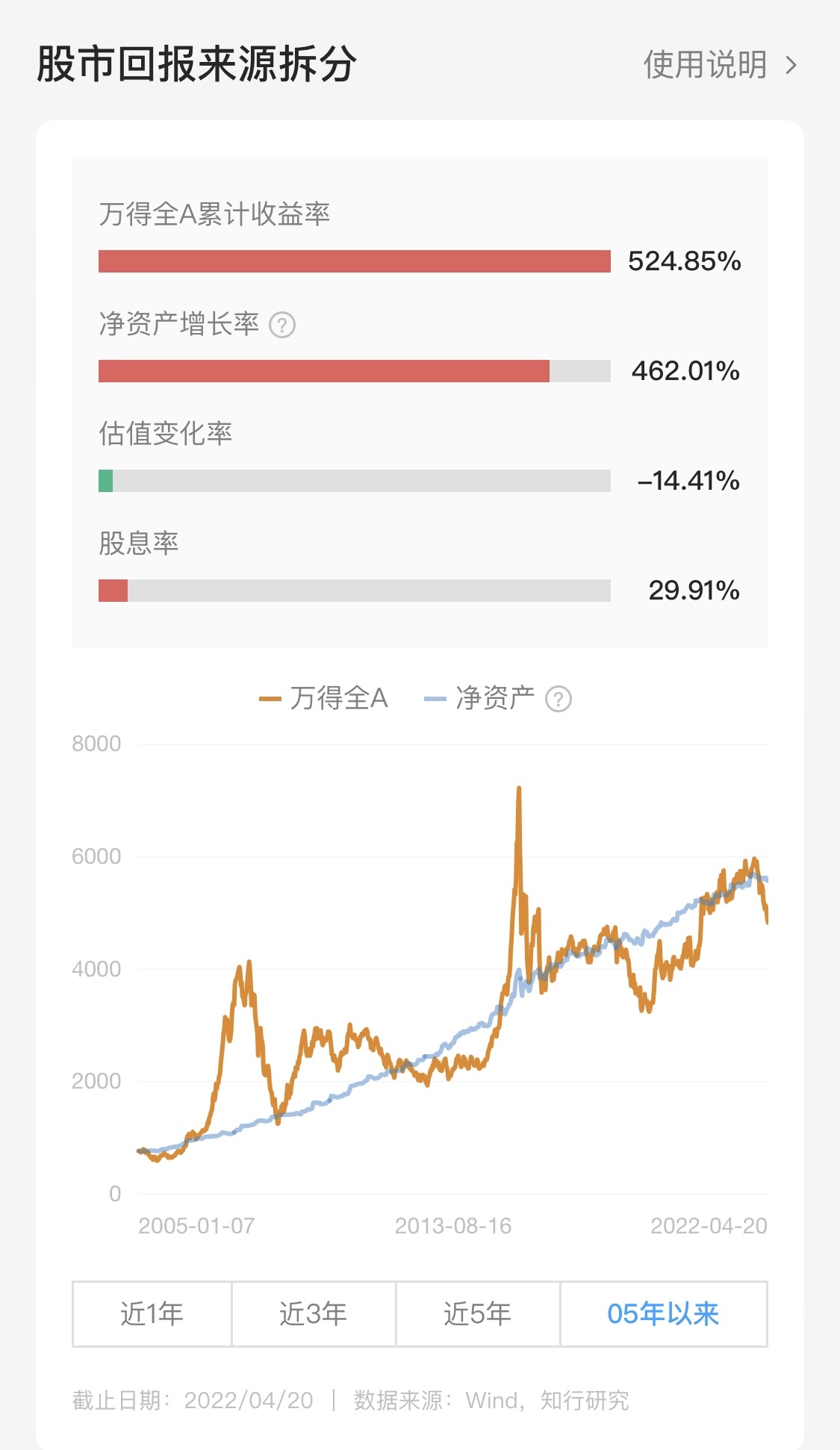Image resolution: width=840 pixels, height=1450 pixels.
Task: Switch to the 近1年 time range
Action: (152, 1313)
